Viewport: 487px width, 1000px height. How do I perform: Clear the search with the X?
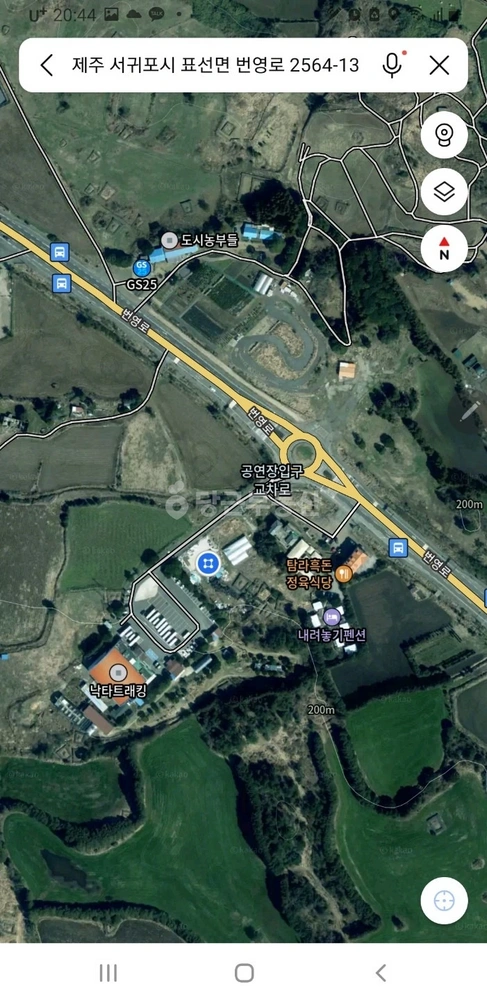439,65
